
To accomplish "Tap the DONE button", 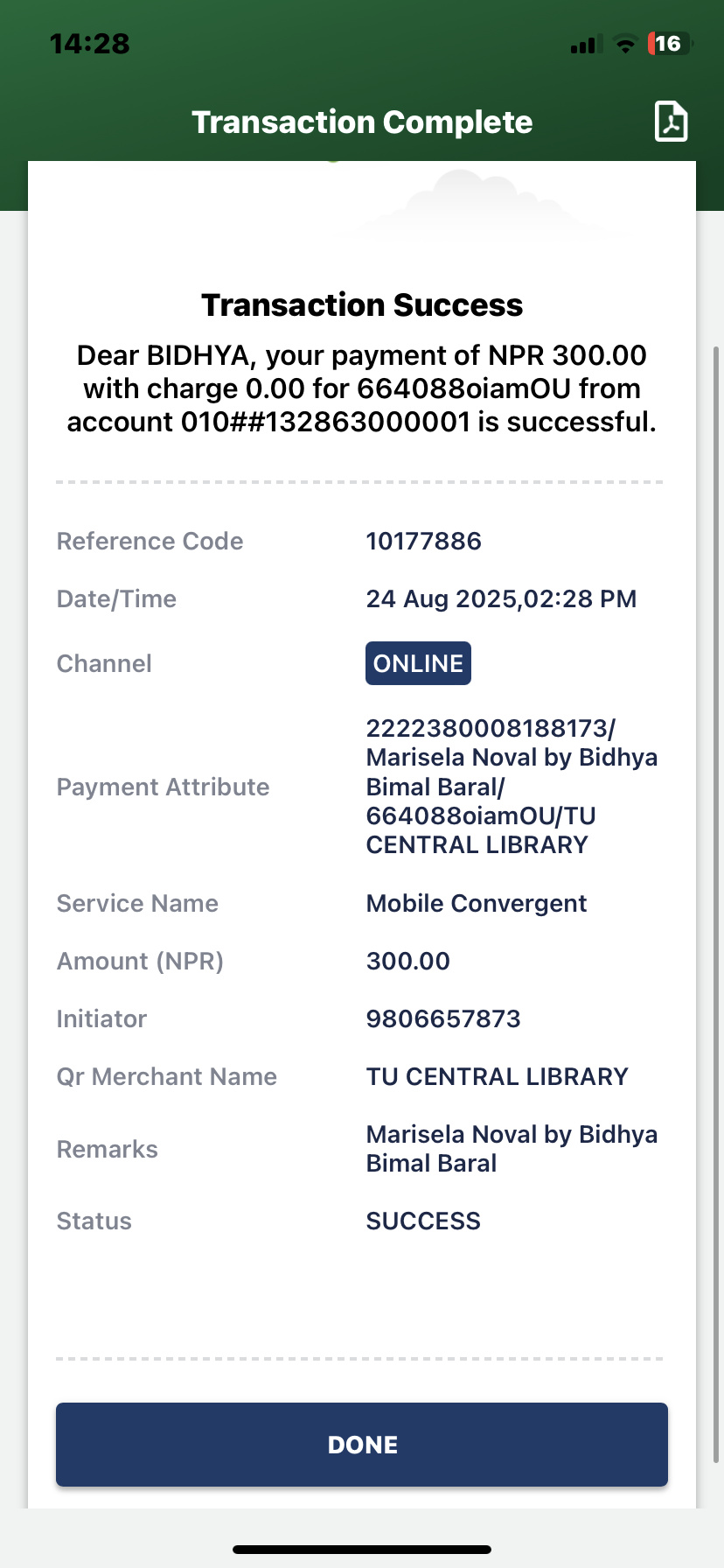I will (x=362, y=1444).
